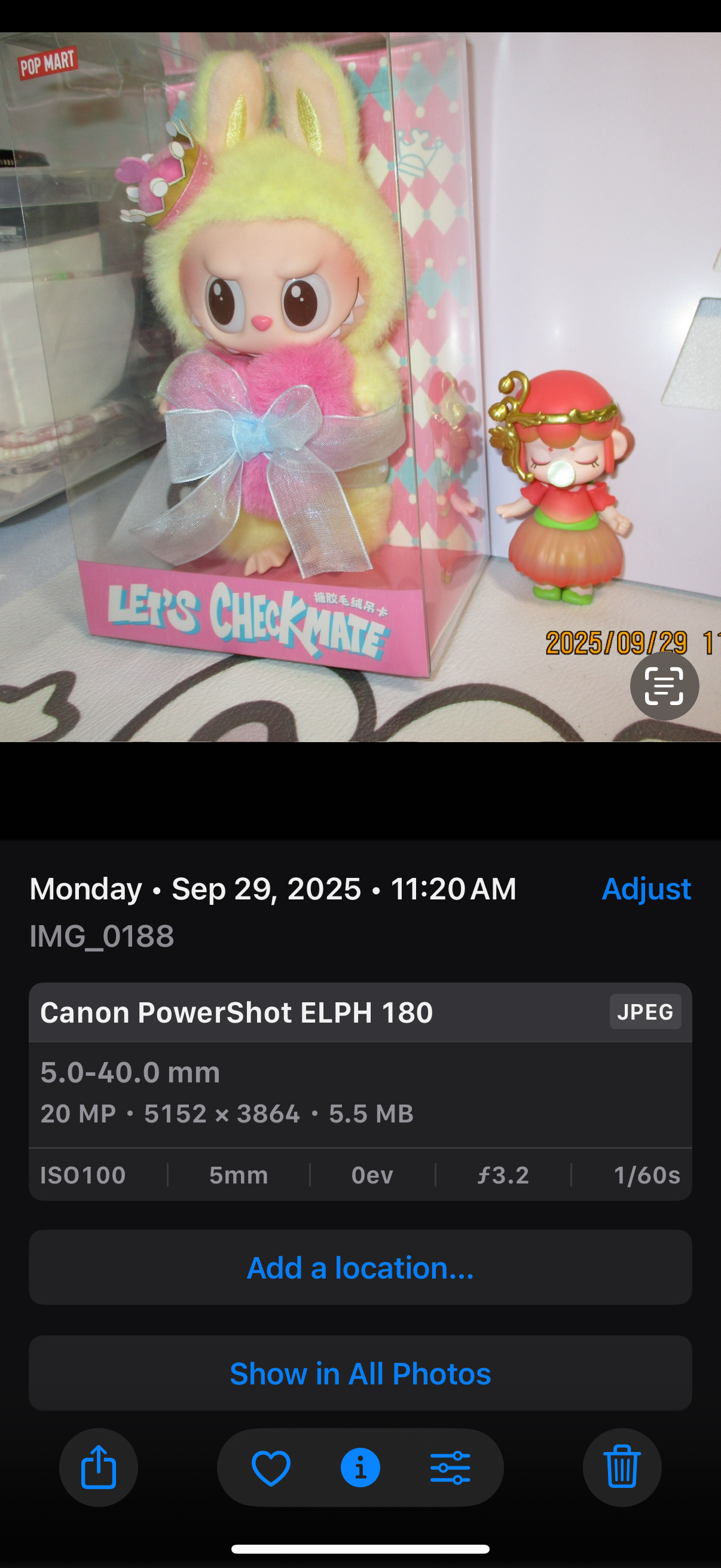Activate the Live Text scan icon
This screenshot has width=721, height=1568.
click(x=664, y=686)
